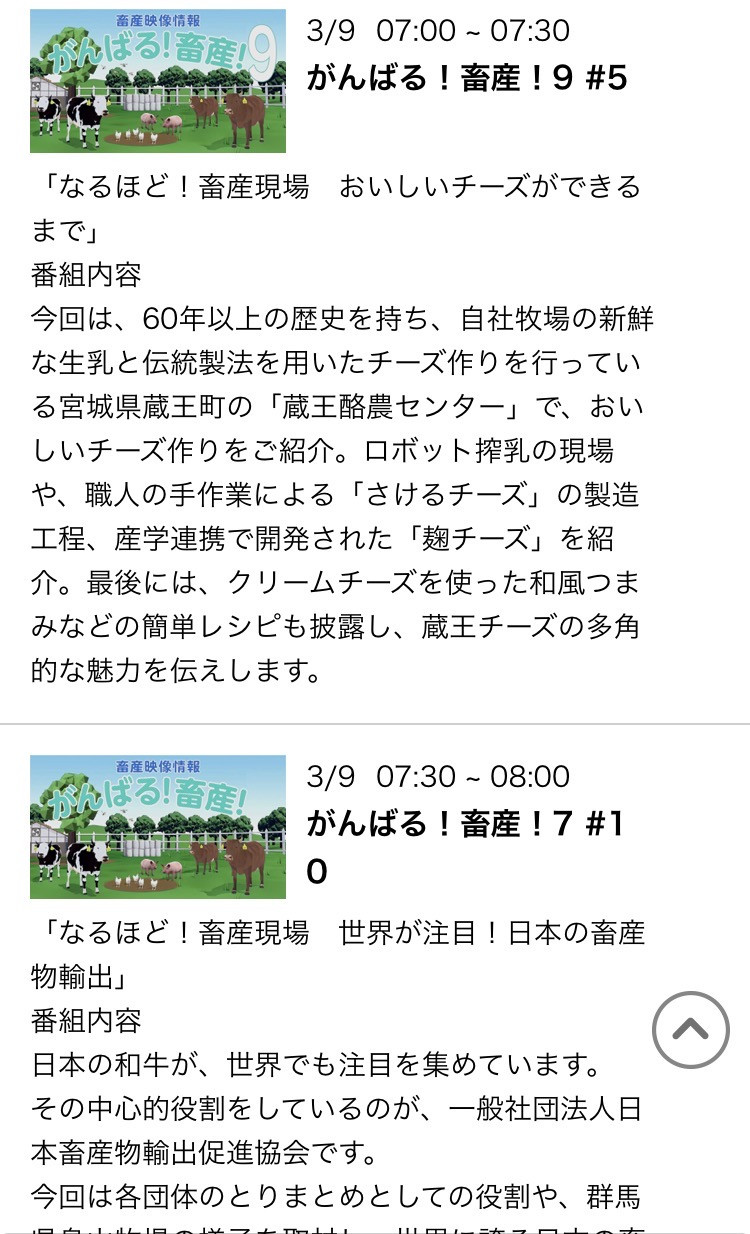The image size is (750, 1234).
Task: Tap the scroll-to-top arrow button
Action: tap(690, 1030)
